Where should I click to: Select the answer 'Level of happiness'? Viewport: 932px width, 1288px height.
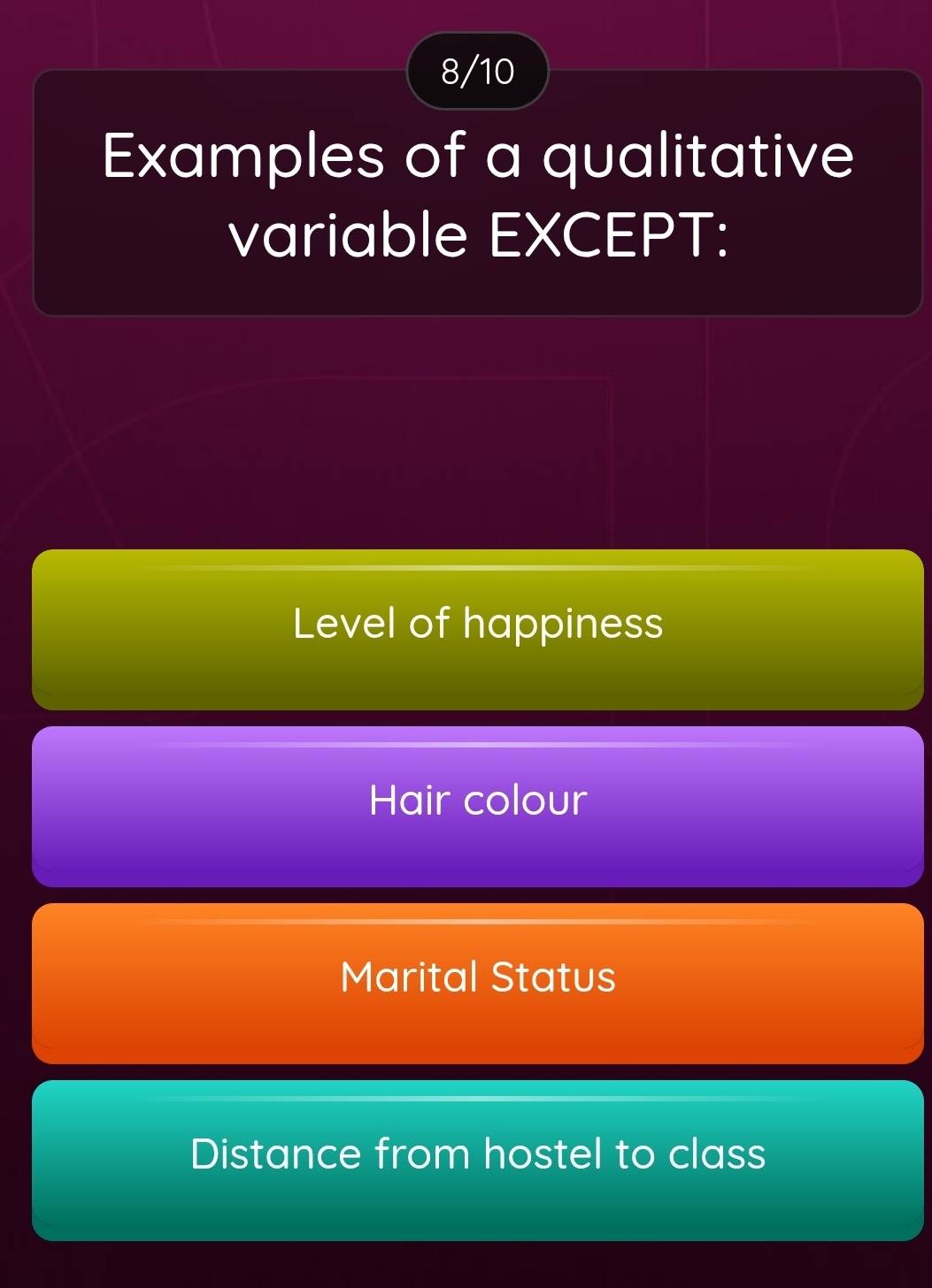(478, 628)
